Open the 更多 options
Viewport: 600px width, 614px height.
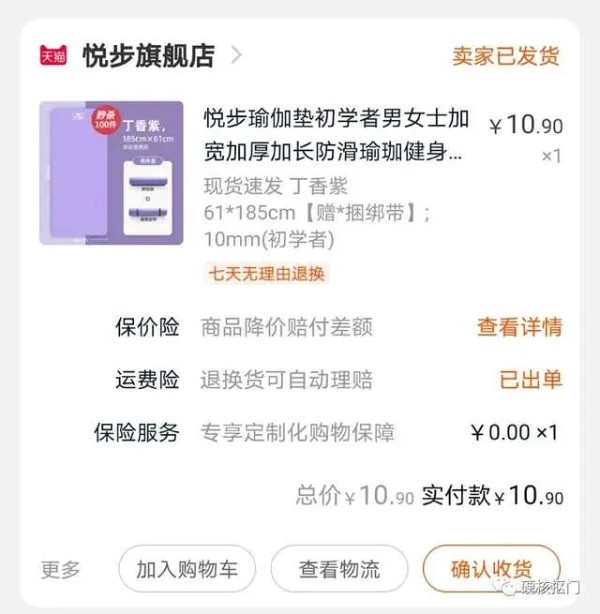click(x=60, y=570)
